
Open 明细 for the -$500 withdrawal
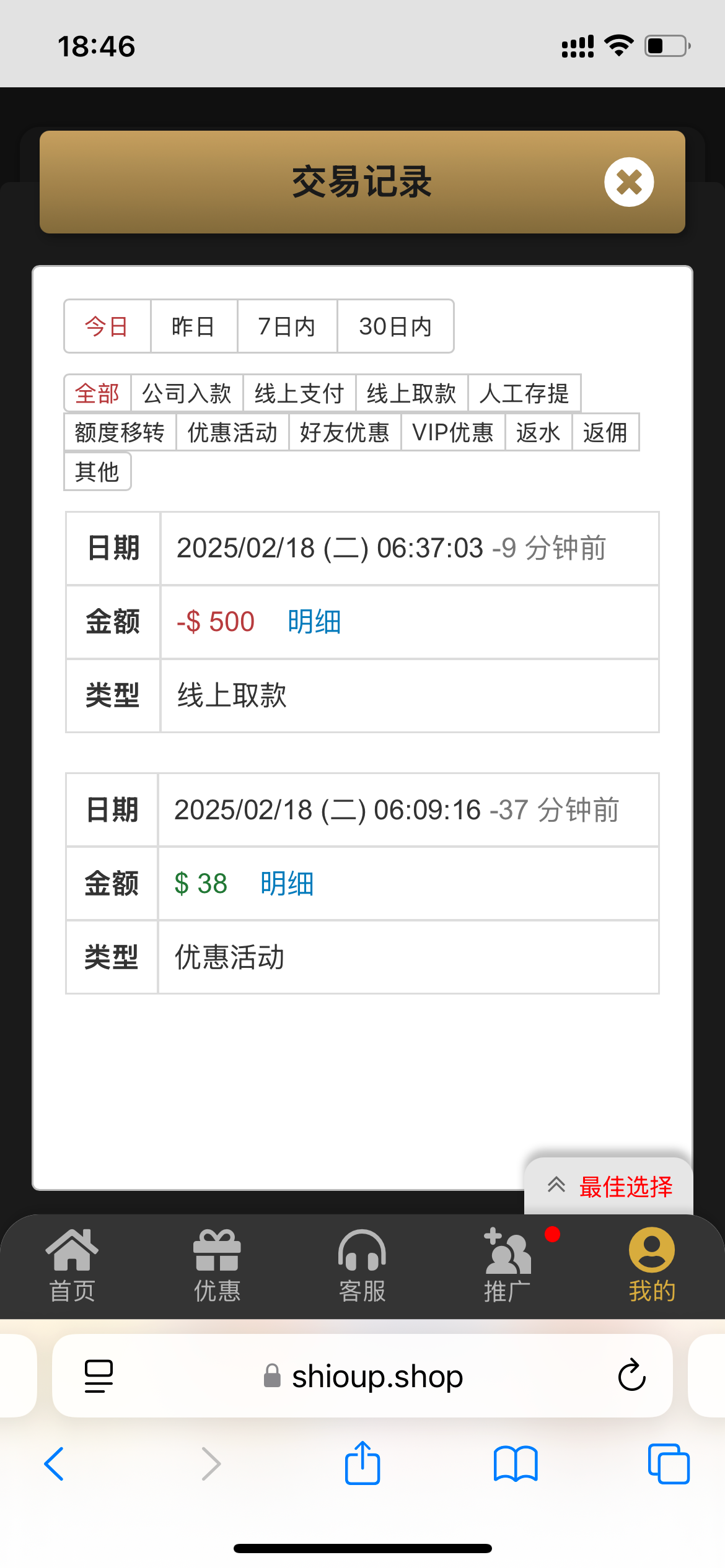pos(314,621)
